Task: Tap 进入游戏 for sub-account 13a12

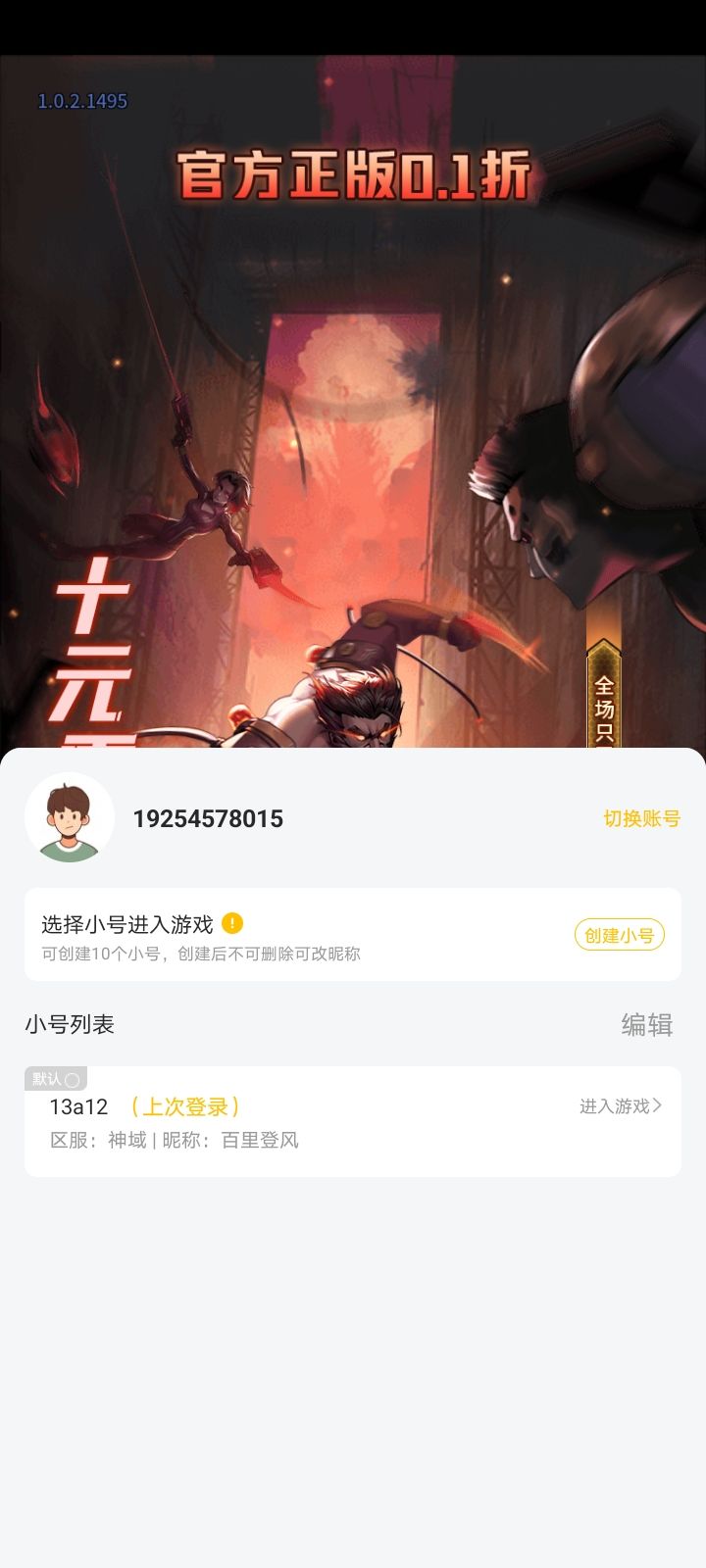Action: [x=620, y=1106]
